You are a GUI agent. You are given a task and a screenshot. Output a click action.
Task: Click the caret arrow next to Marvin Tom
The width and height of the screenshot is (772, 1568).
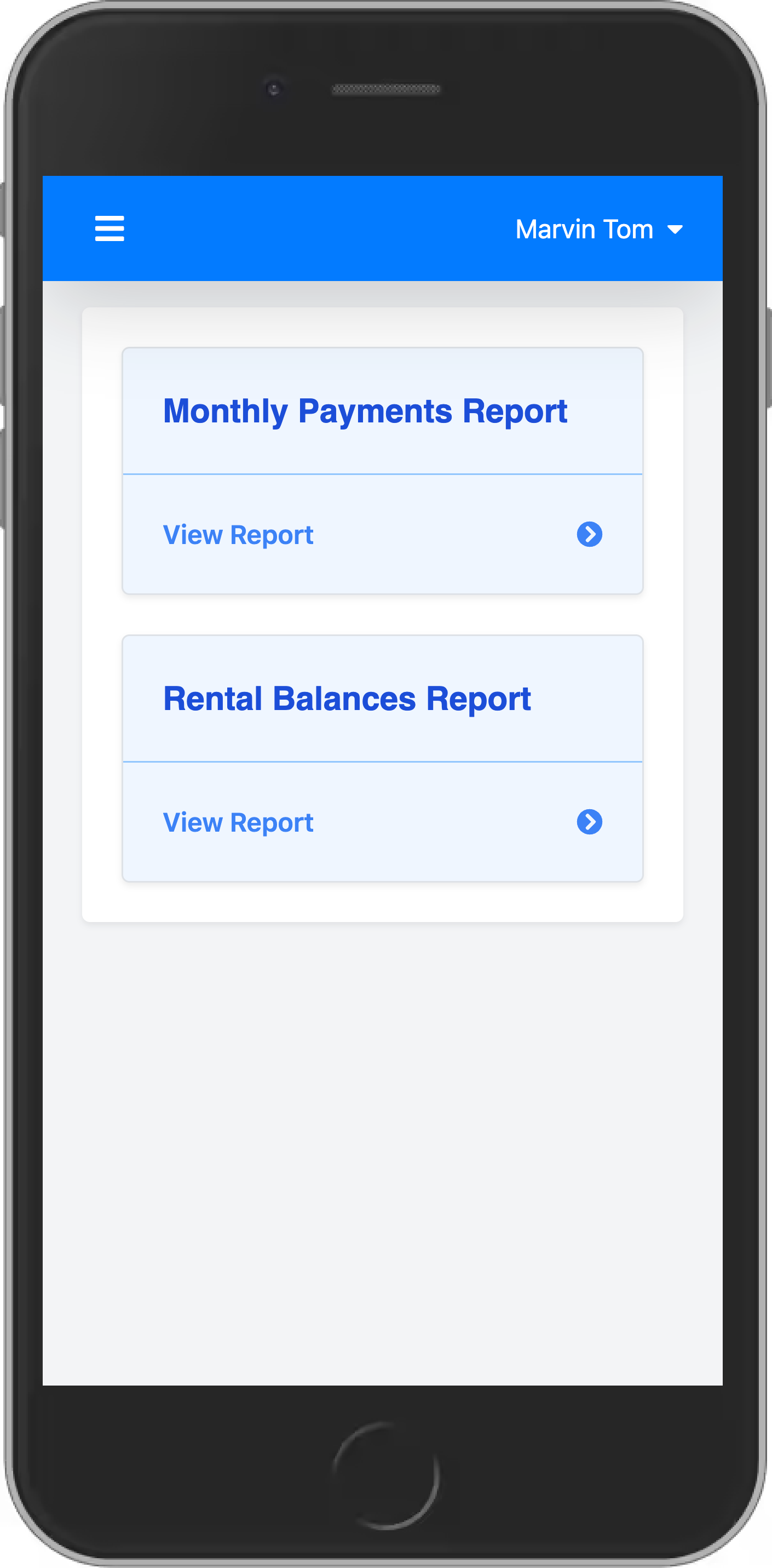pyautogui.click(x=676, y=230)
